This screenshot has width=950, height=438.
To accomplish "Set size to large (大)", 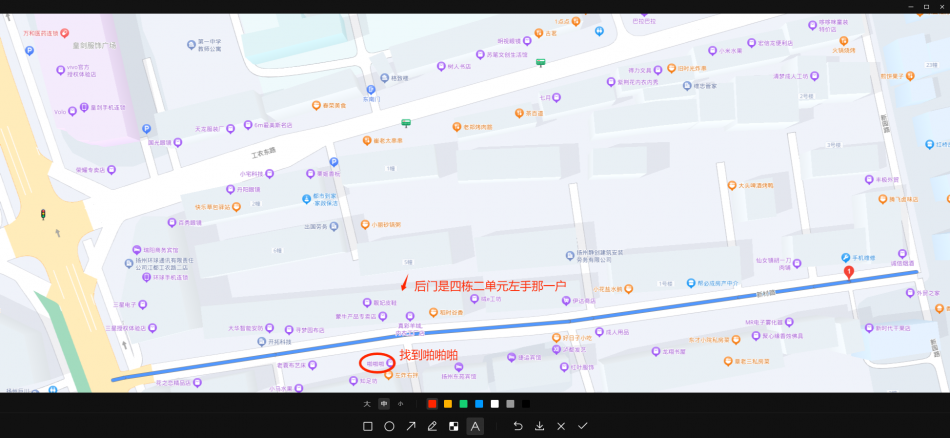I will click(x=367, y=404).
